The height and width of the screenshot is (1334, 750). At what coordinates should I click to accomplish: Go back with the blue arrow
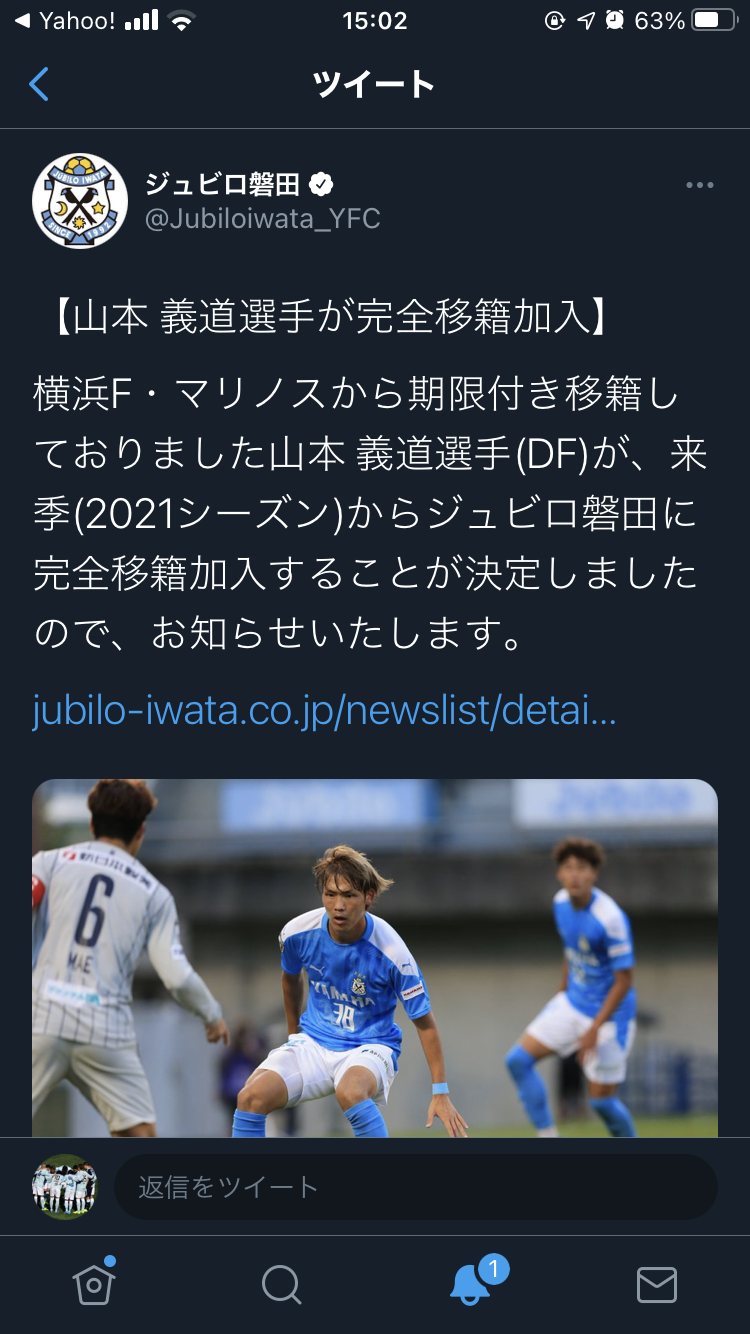(x=39, y=85)
